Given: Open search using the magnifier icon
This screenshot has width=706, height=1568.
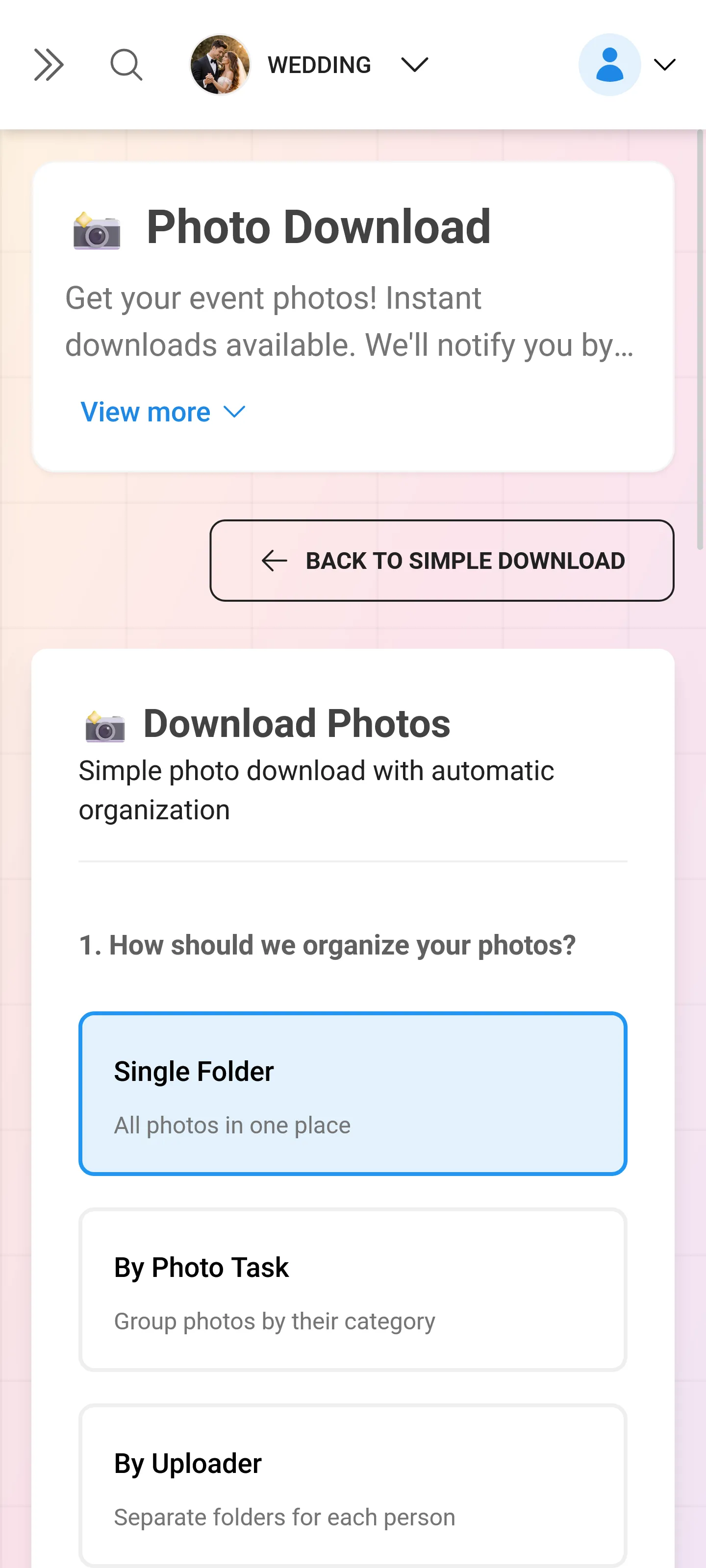Looking at the screenshot, I should (x=126, y=64).
